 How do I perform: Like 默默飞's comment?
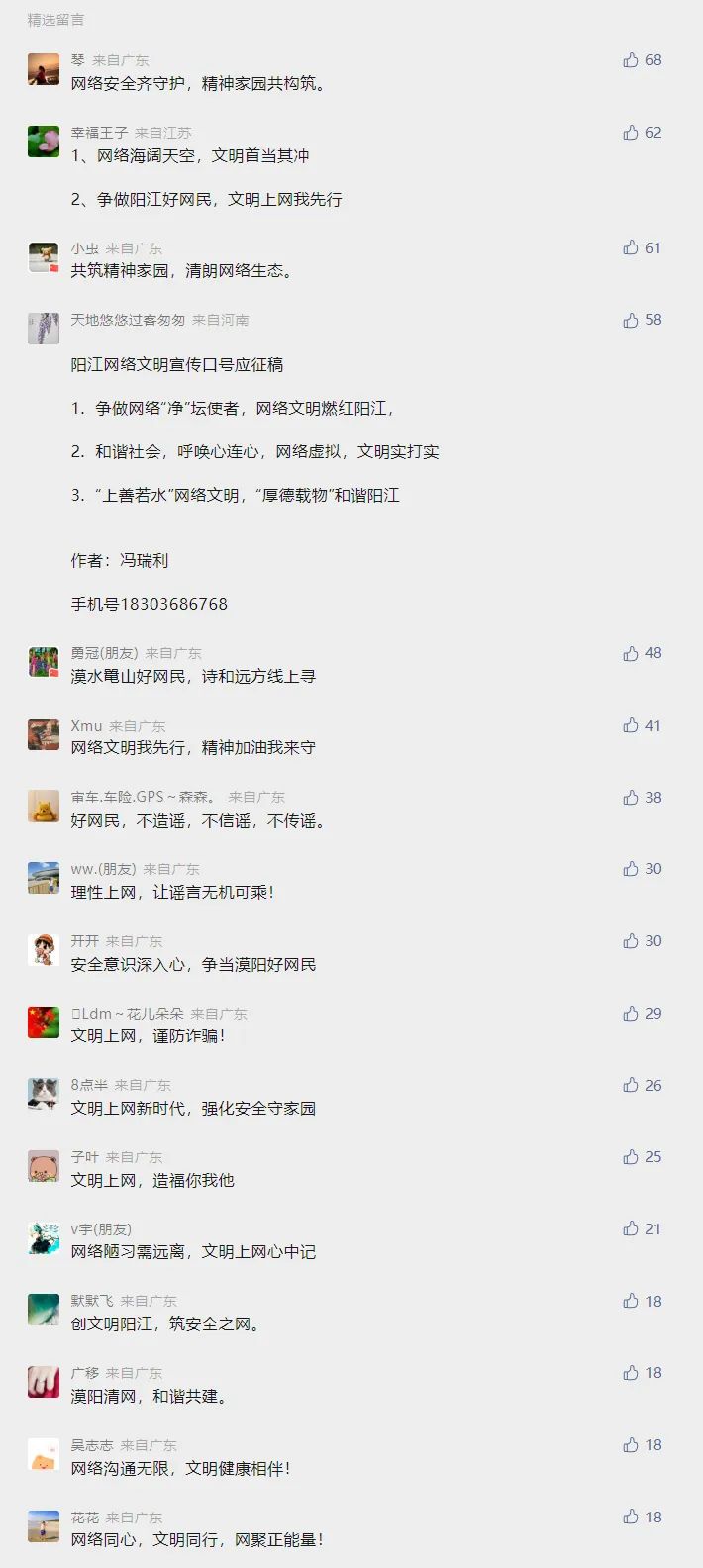pos(631,1302)
